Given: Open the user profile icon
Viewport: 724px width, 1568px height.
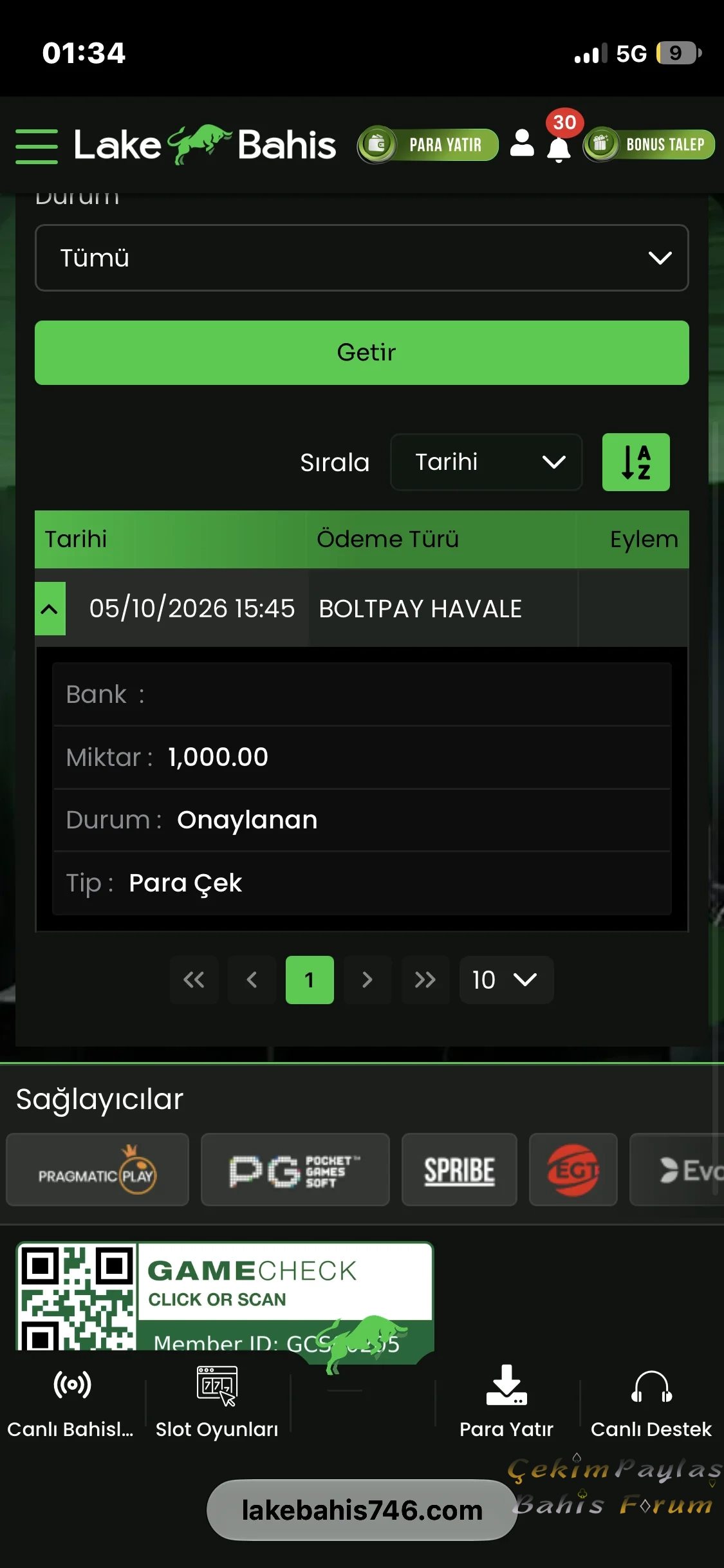Looking at the screenshot, I should click(x=522, y=144).
